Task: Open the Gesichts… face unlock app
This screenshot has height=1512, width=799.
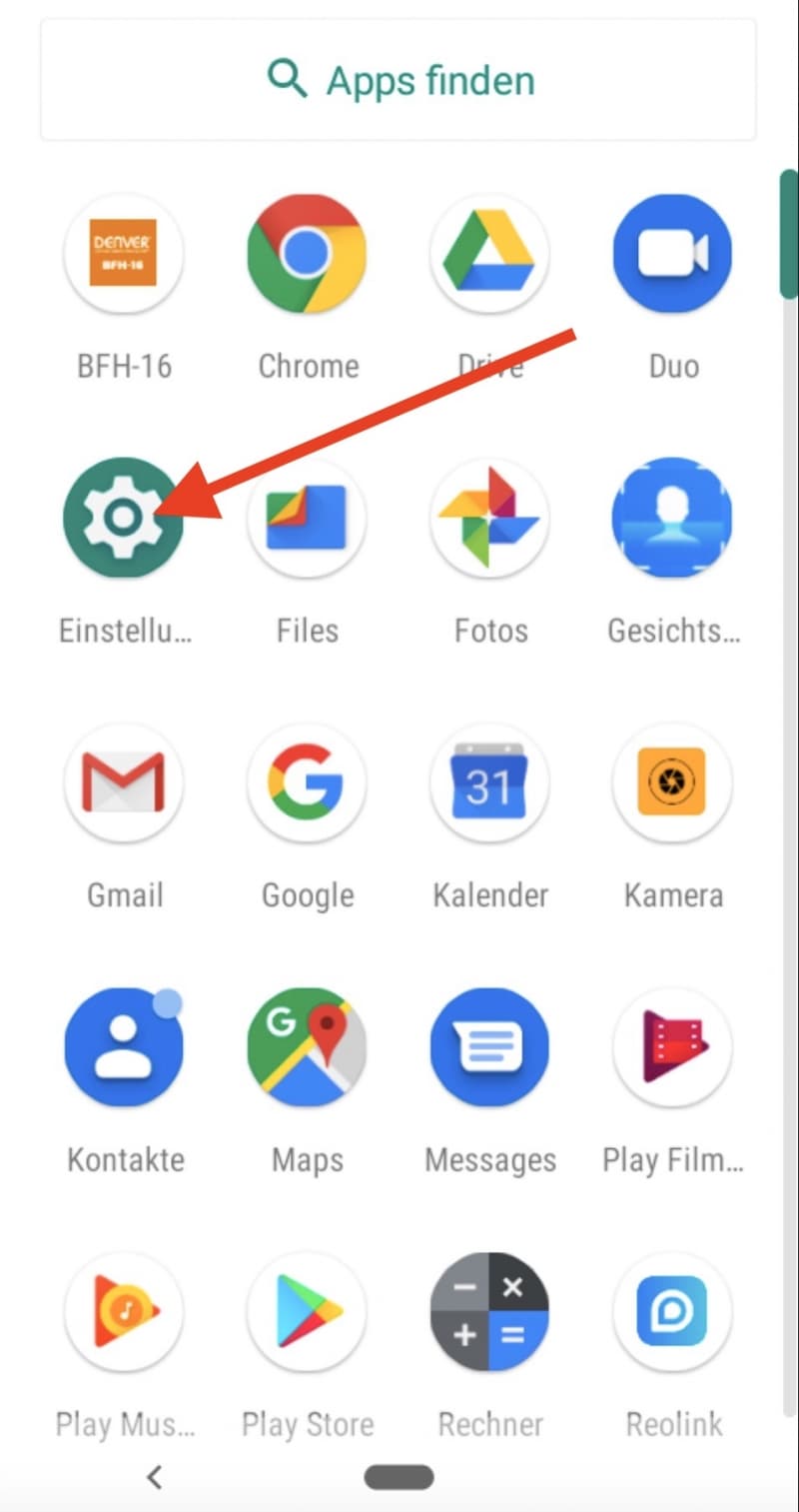Action: 672,518
